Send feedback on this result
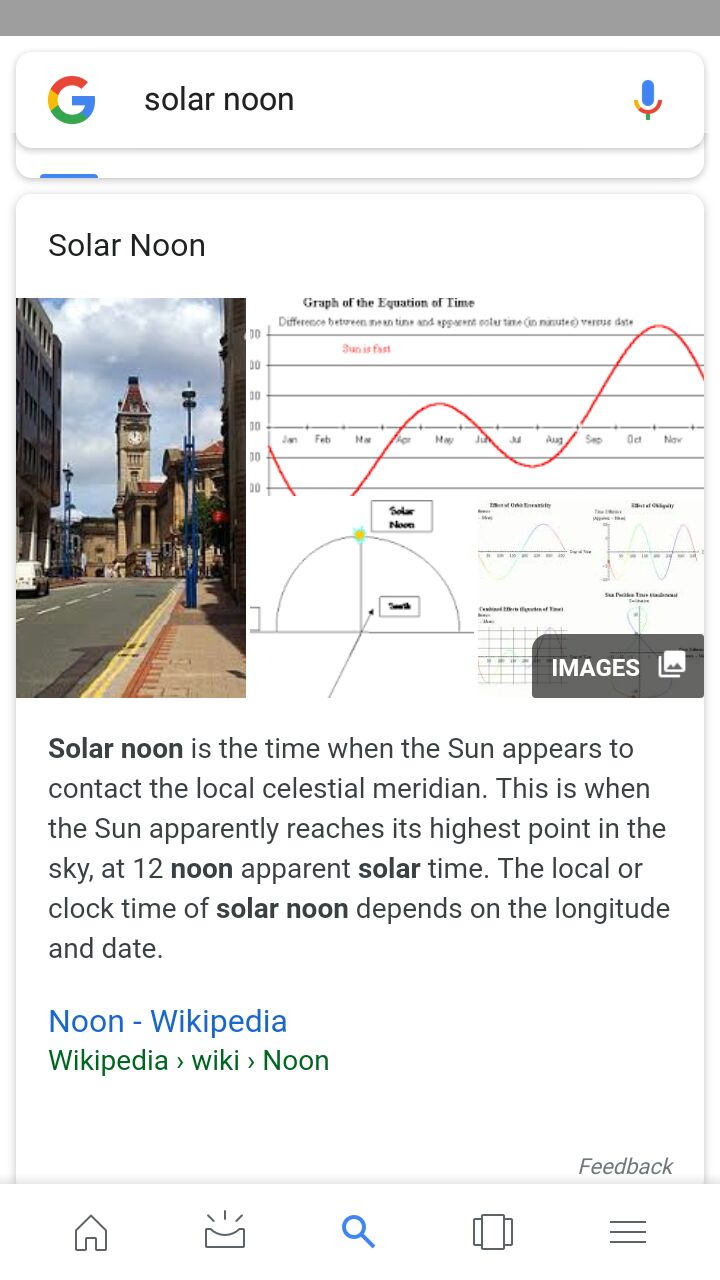The image size is (720, 1280). tap(626, 1166)
